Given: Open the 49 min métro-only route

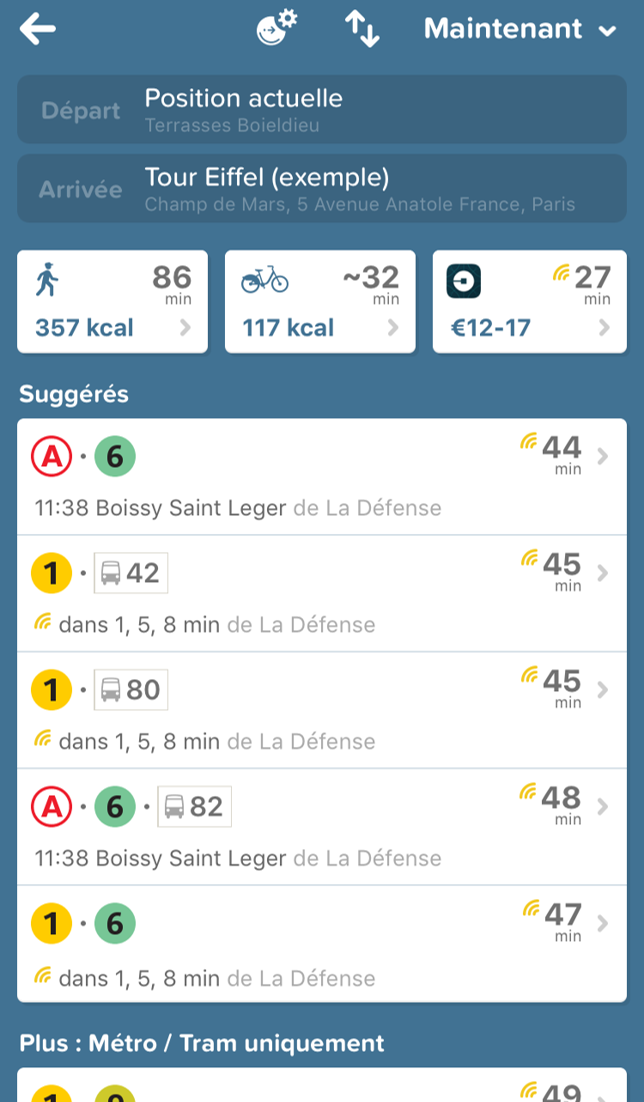Looking at the screenshot, I should (x=322, y=1085).
